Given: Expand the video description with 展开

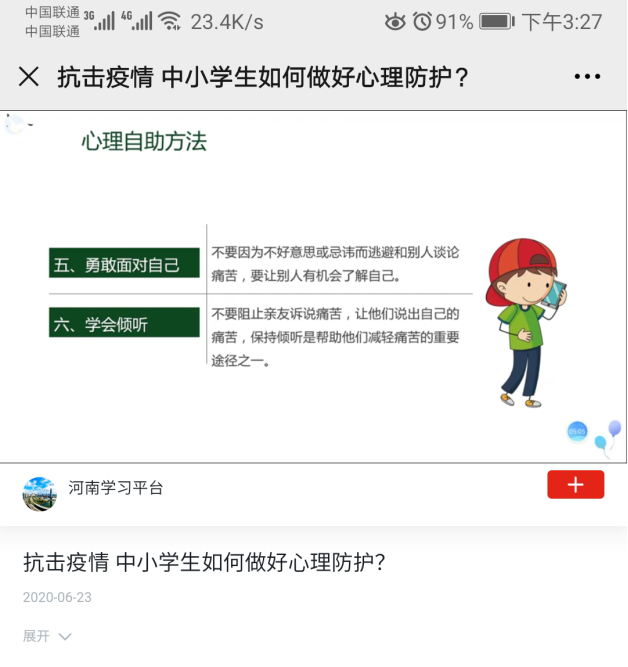Looking at the screenshot, I should point(47,636).
